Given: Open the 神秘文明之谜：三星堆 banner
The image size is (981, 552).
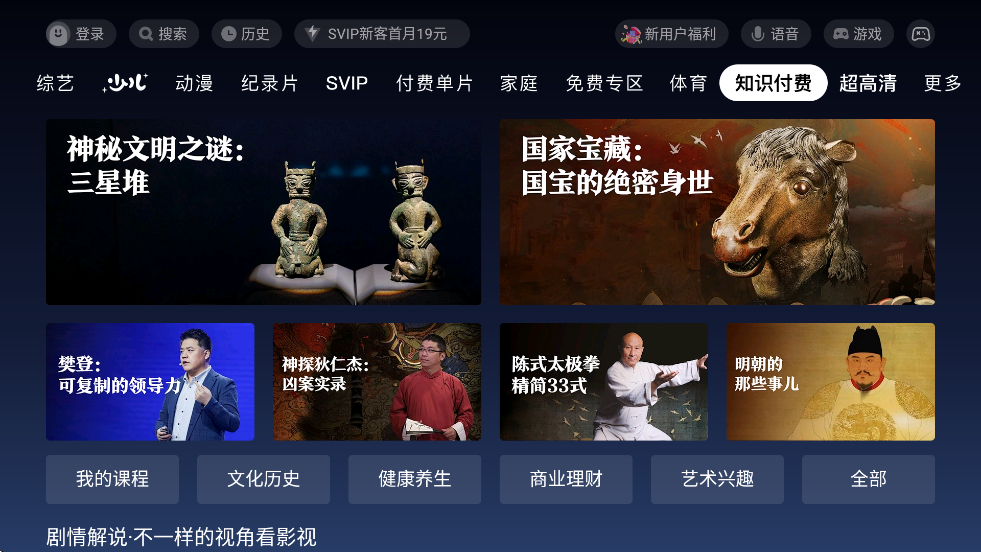Looking at the screenshot, I should click(x=263, y=212).
